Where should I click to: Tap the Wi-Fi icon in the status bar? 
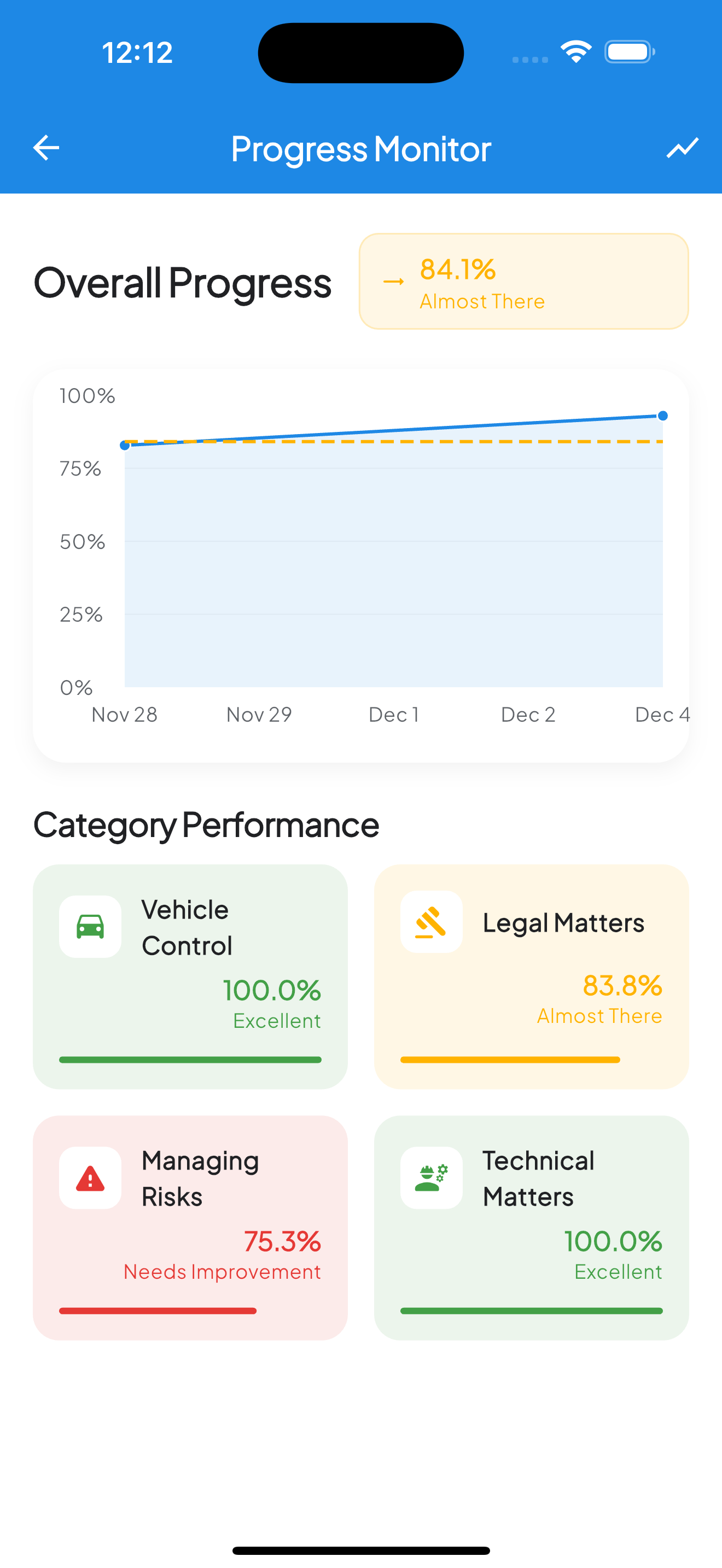575,53
